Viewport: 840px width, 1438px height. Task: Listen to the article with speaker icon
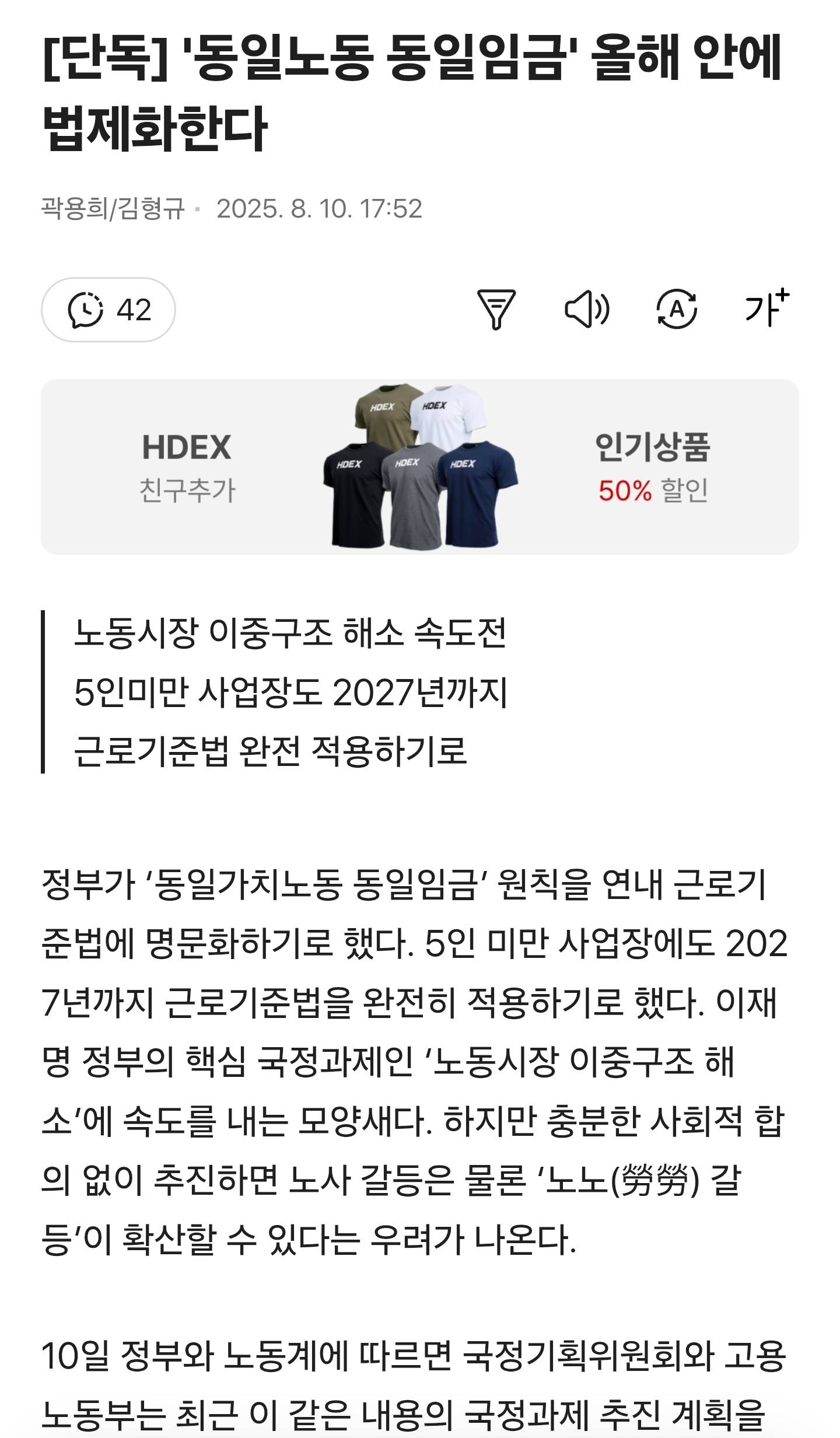pos(587,309)
